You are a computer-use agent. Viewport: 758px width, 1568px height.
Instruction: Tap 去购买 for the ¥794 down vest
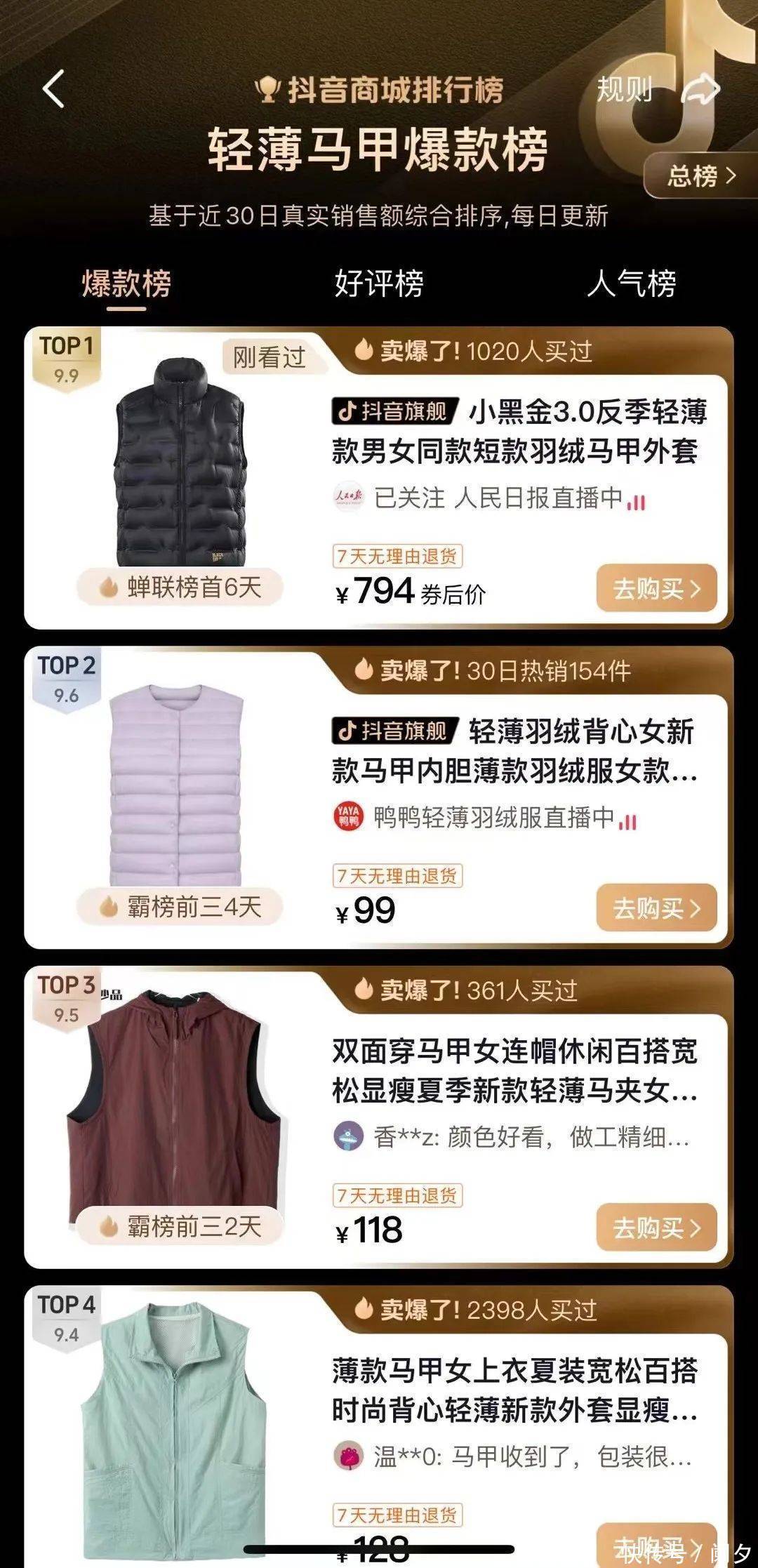pos(656,588)
